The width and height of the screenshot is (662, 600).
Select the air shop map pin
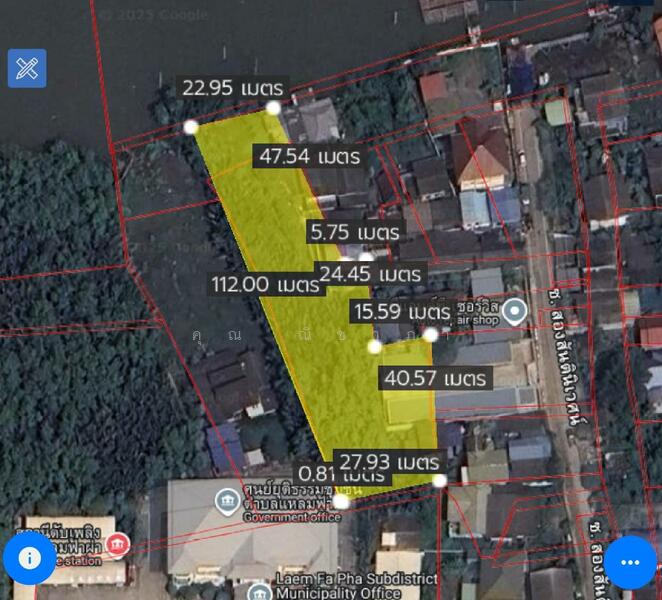(x=515, y=311)
